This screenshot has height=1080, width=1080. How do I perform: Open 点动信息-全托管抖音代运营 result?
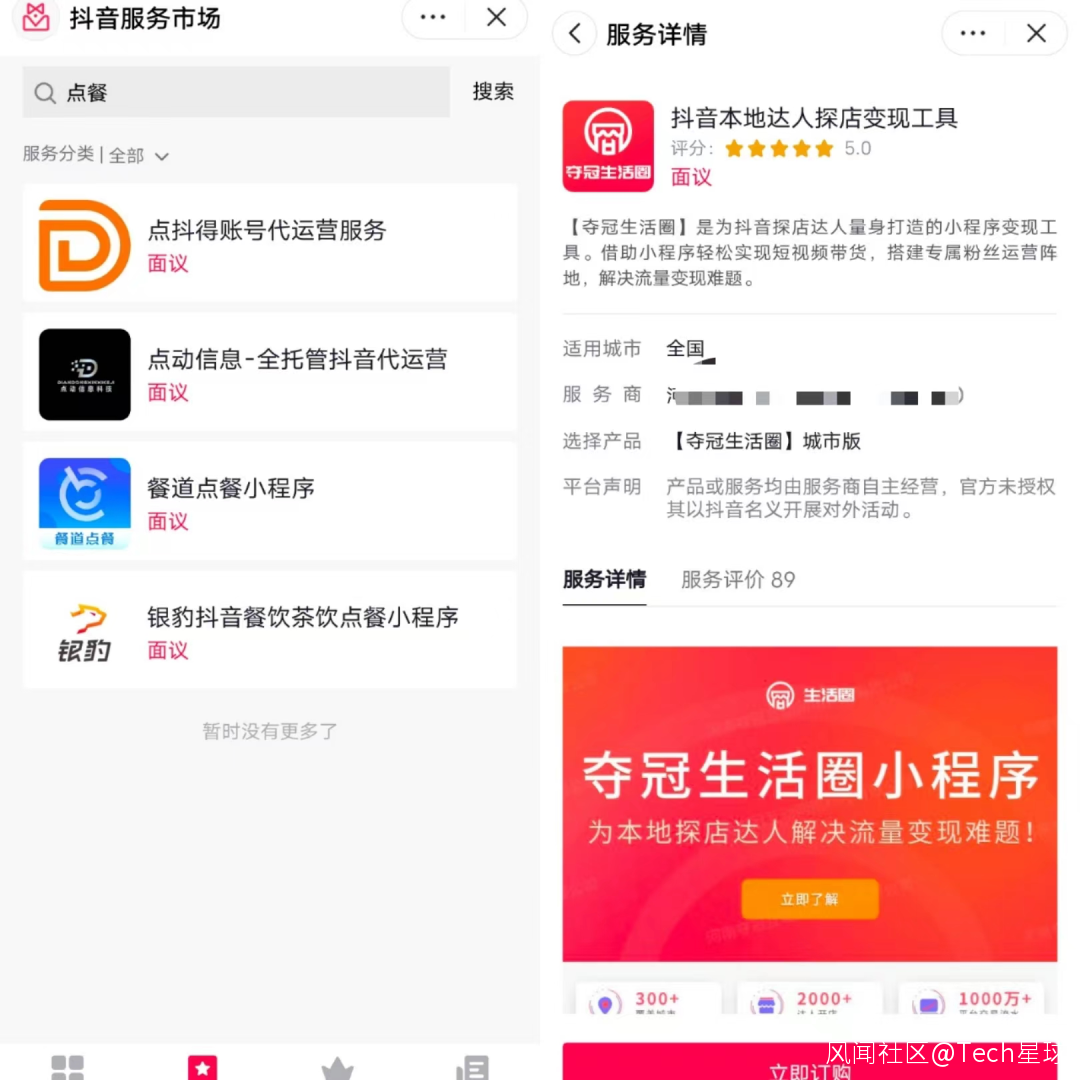269,372
